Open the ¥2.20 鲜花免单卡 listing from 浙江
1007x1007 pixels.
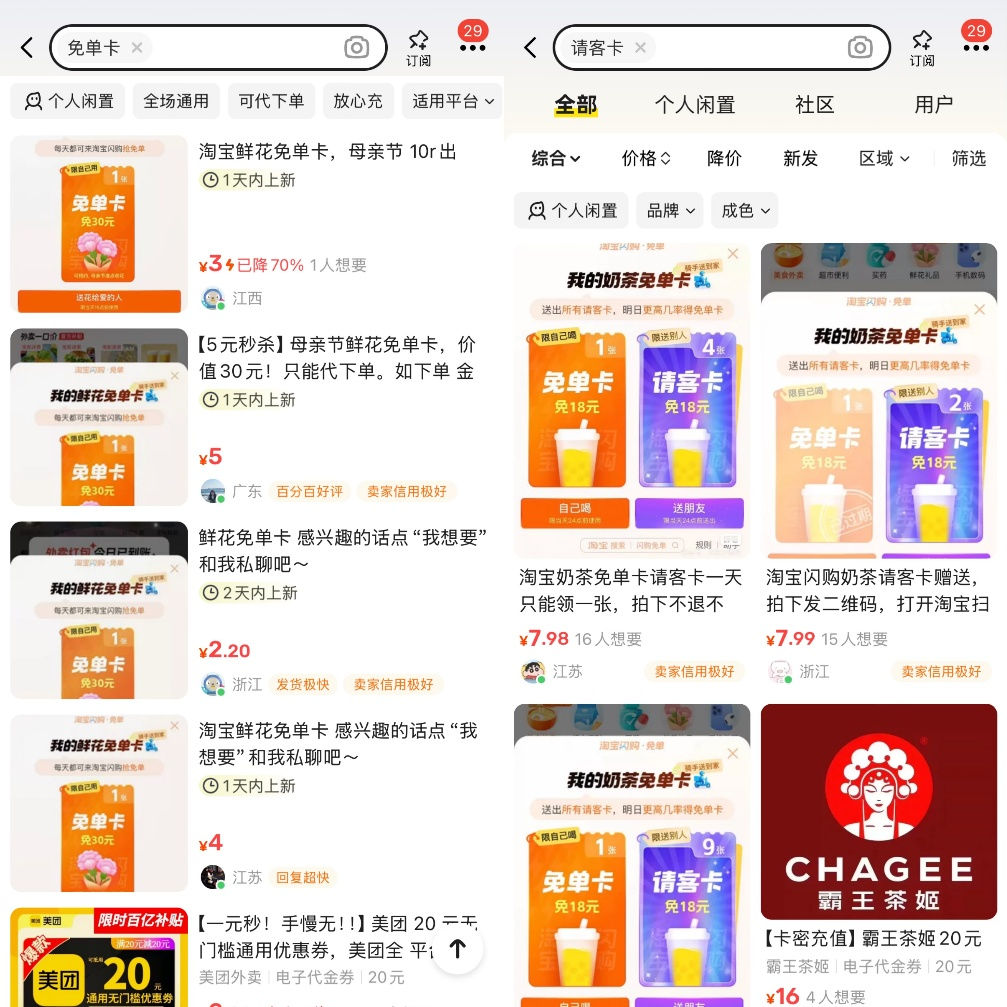(342, 550)
